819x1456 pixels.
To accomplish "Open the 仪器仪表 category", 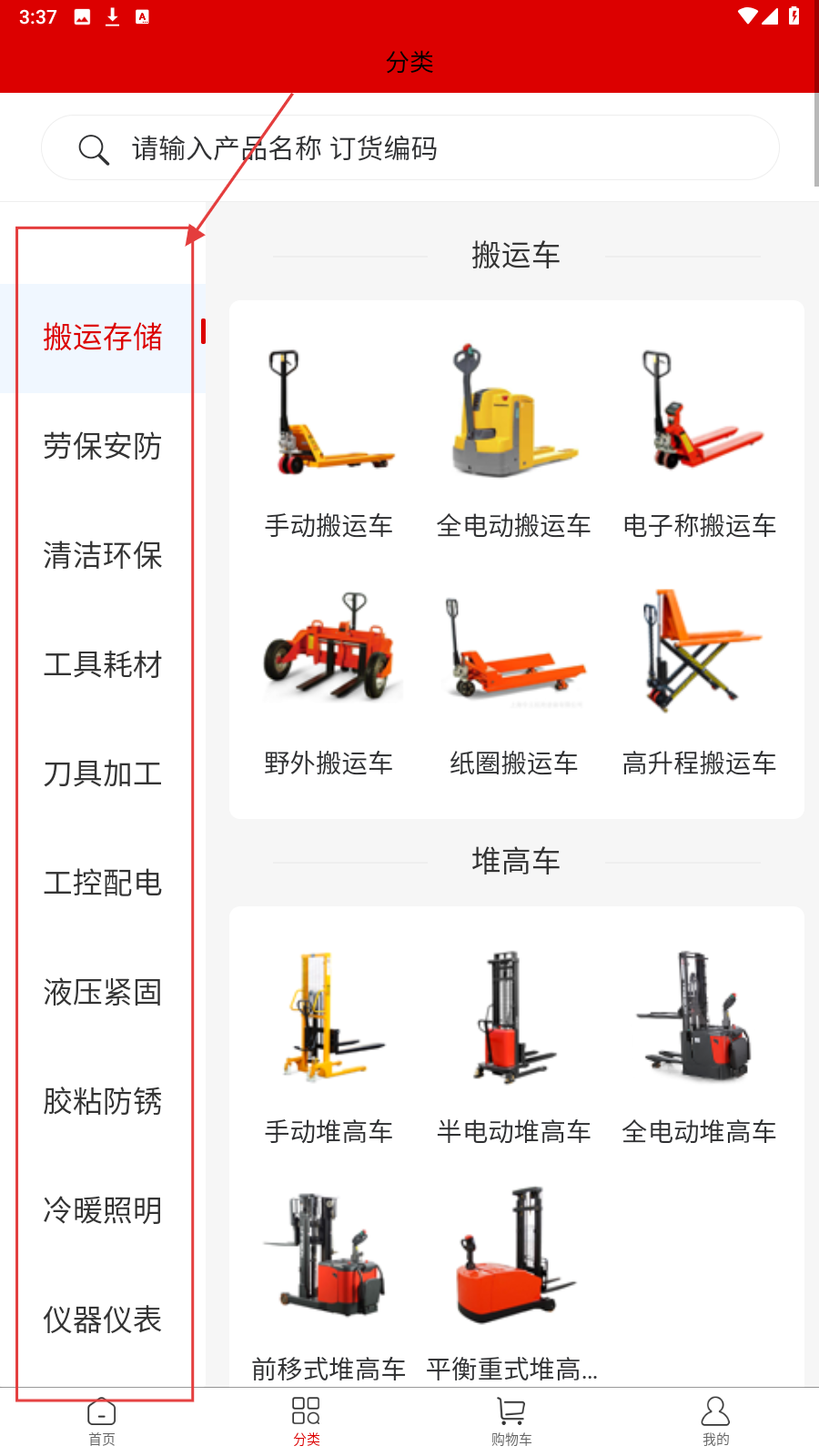I will coord(102,1319).
